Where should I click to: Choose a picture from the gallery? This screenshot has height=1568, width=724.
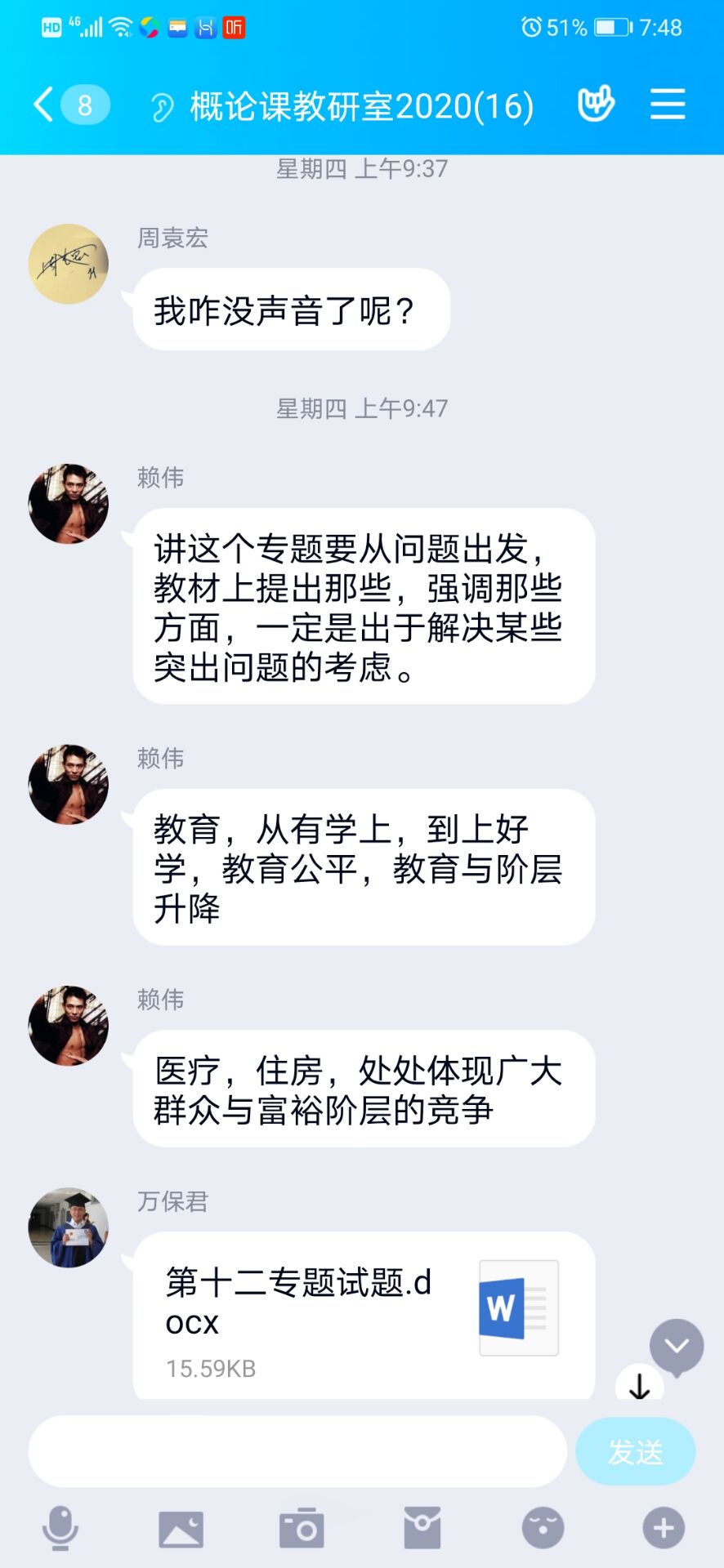tap(181, 1528)
